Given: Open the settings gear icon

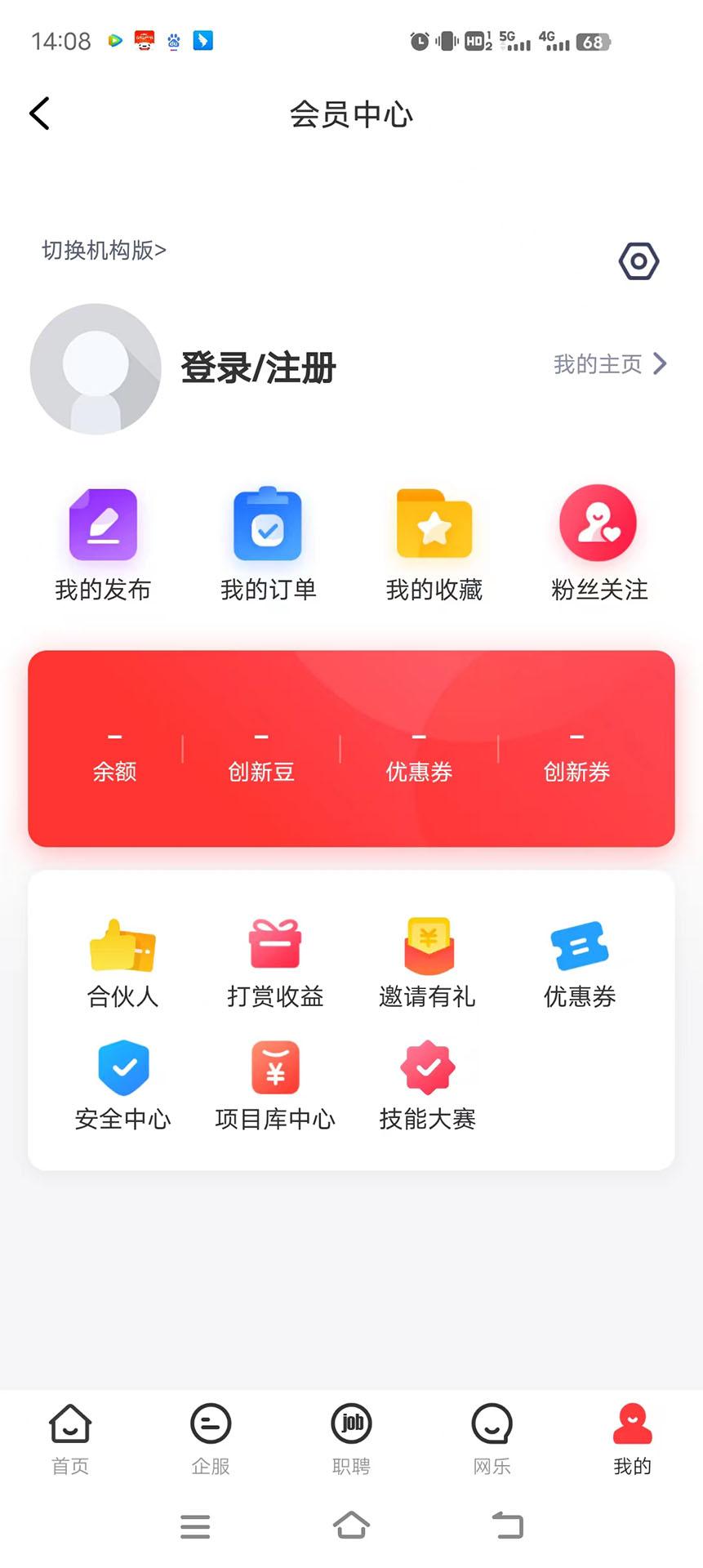Looking at the screenshot, I should pos(638,261).
